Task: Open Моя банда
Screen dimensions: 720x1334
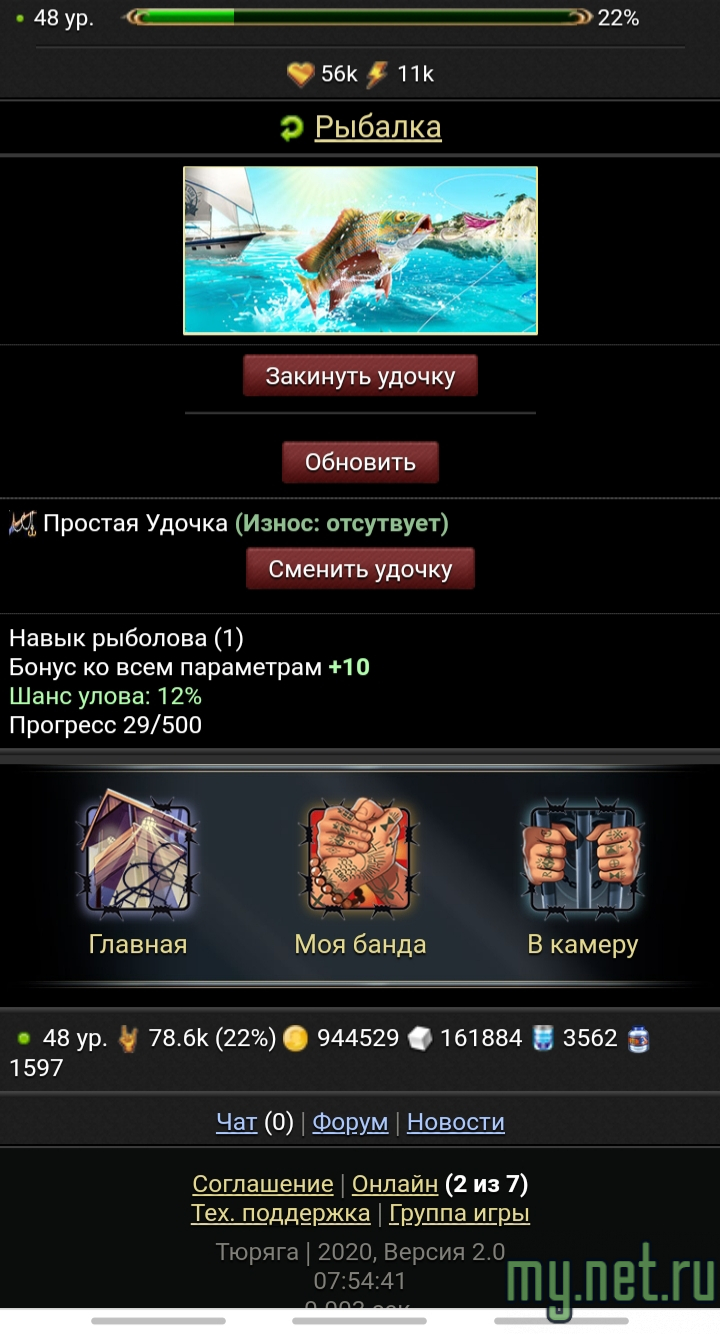Action: pos(360,870)
